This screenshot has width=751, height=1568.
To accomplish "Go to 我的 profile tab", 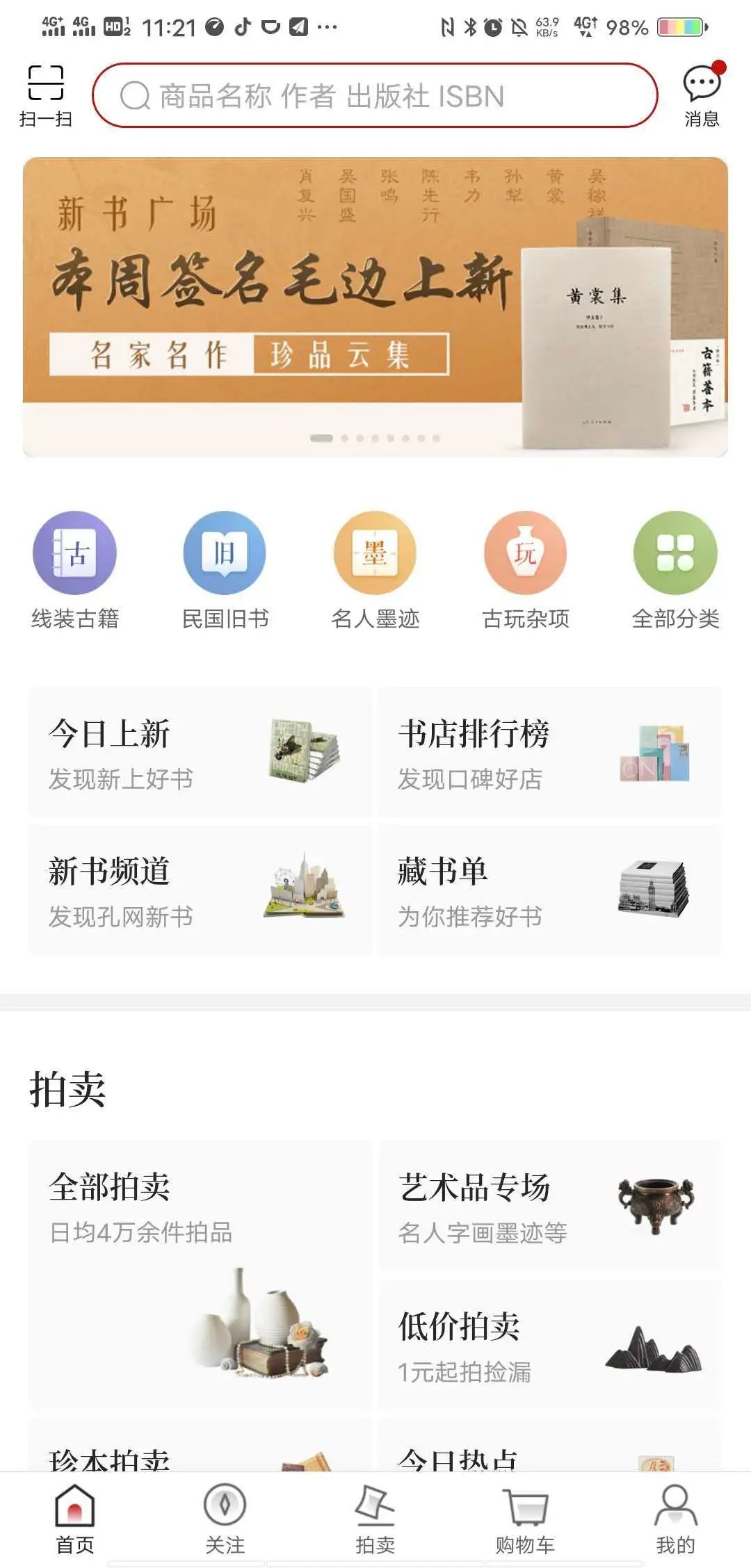I will [675, 1519].
